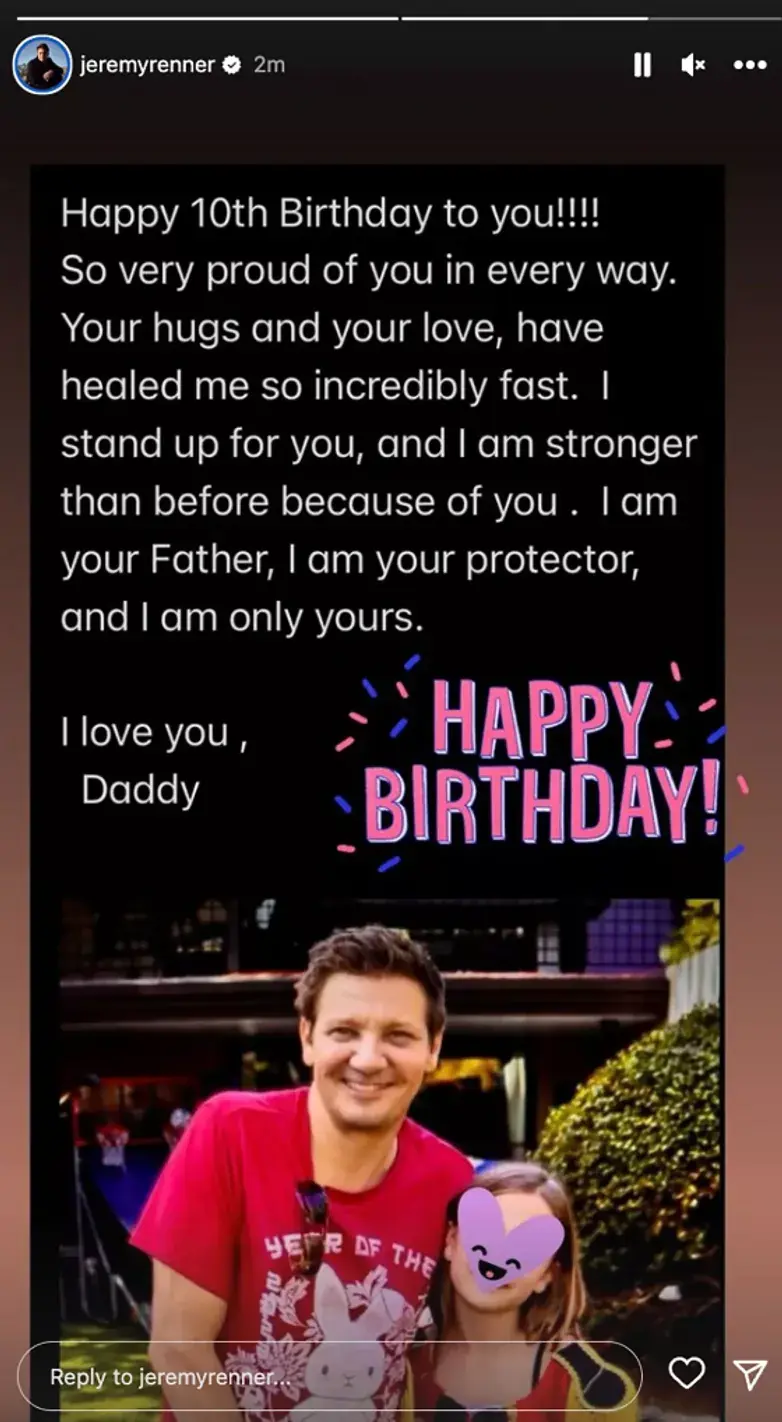Like this story with the heart
Screen dimensions: 782x1422
(686, 1374)
